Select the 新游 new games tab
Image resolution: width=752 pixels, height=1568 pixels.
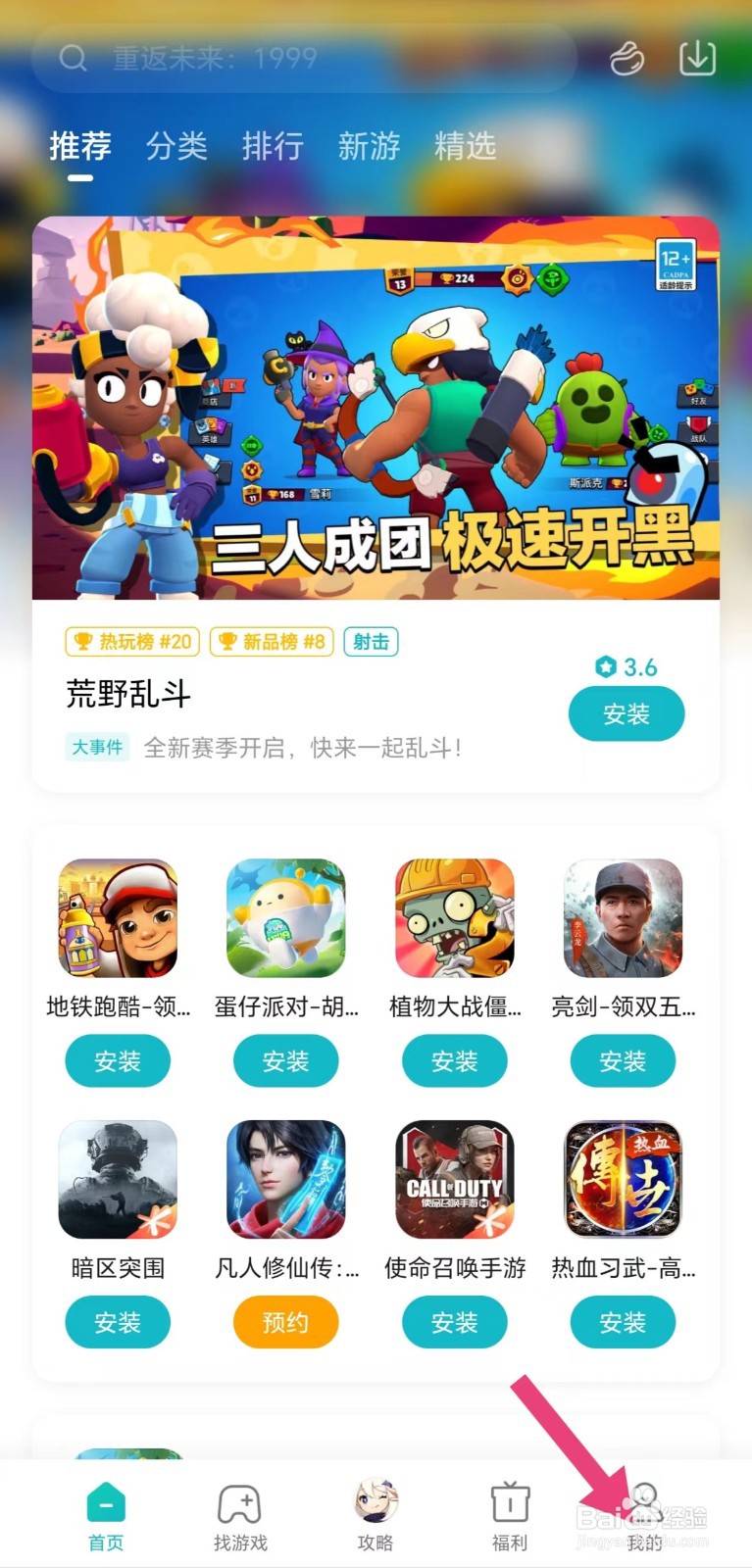pos(369,147)
